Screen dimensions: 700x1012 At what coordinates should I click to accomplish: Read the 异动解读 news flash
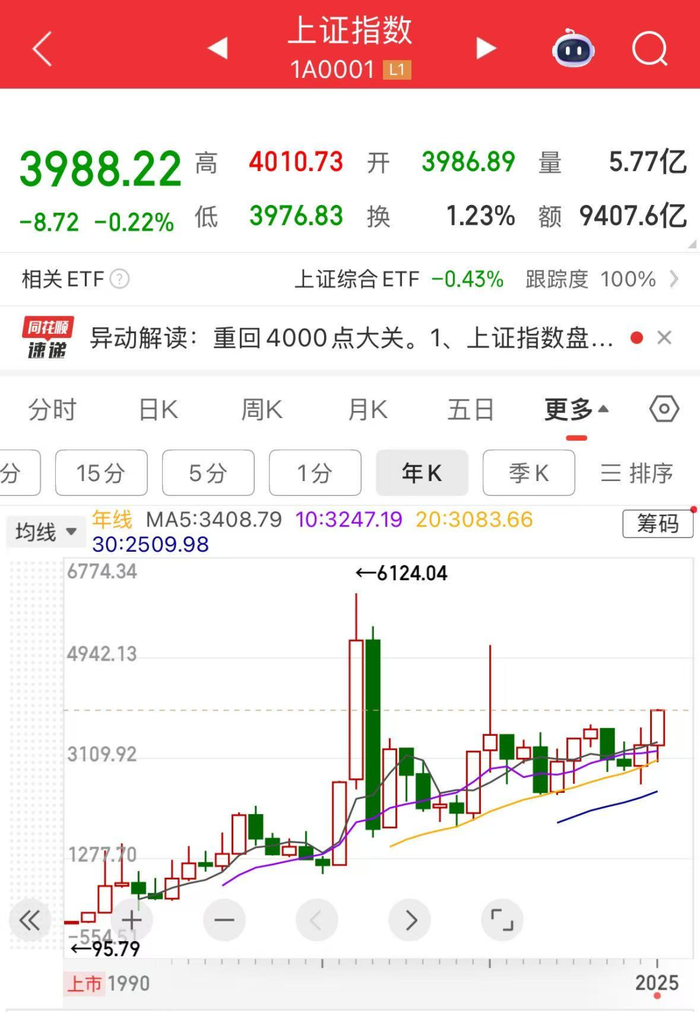click(350, 339)
